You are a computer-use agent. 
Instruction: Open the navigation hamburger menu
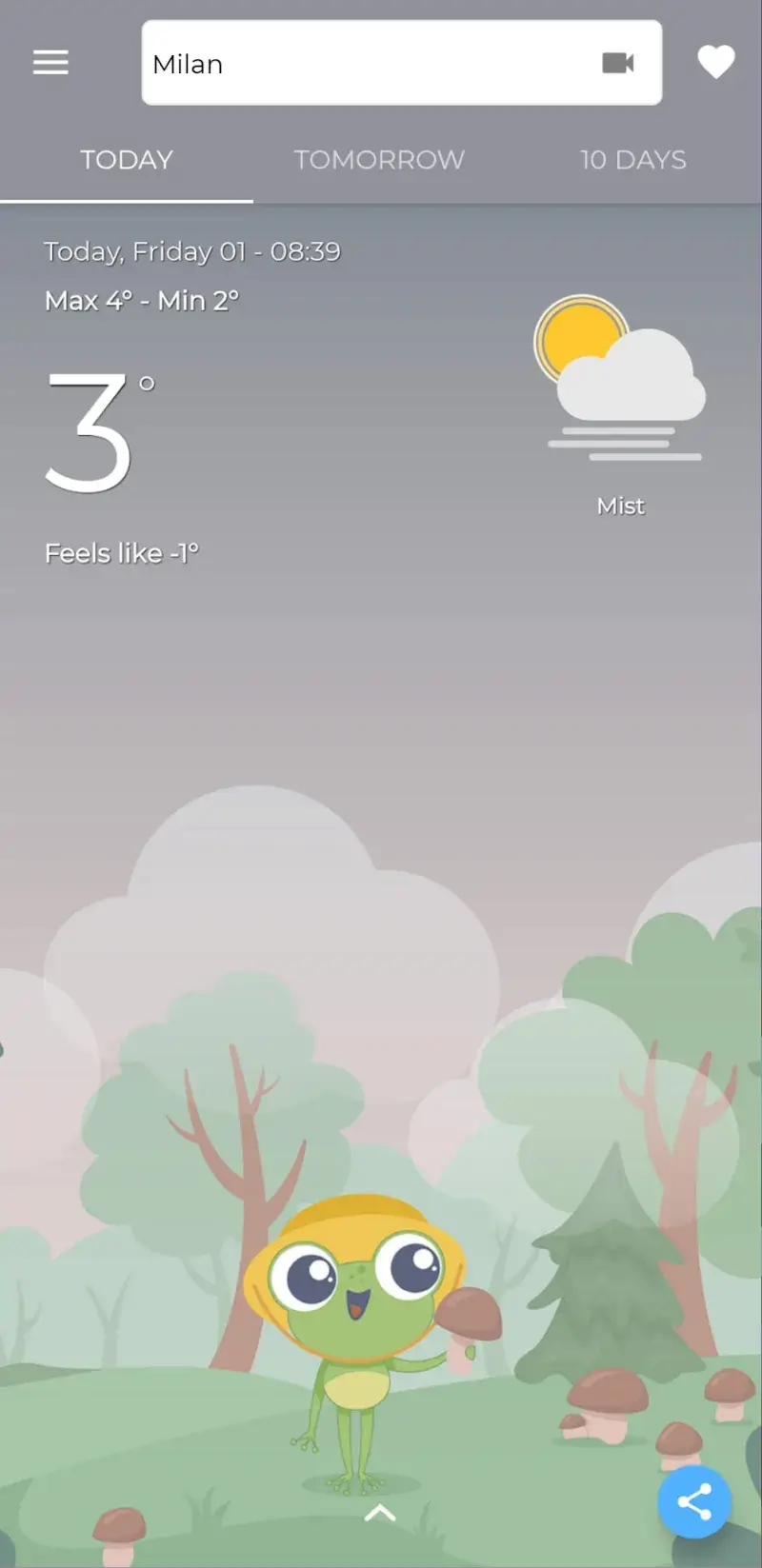50,62
